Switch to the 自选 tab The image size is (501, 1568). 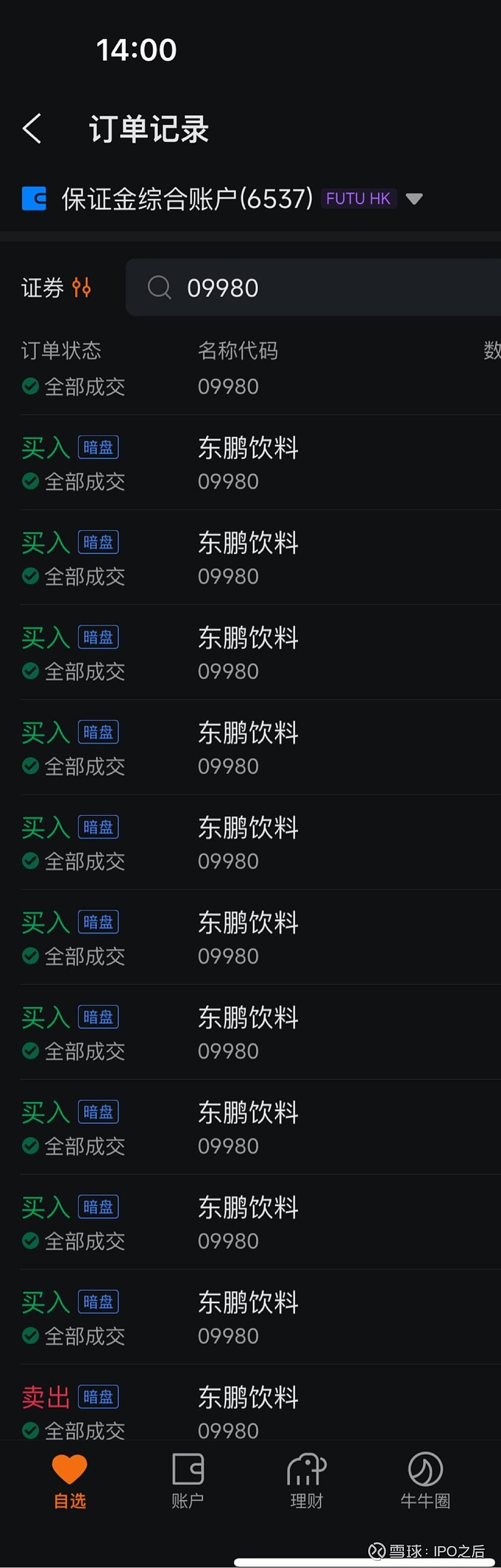[70, 1482]
